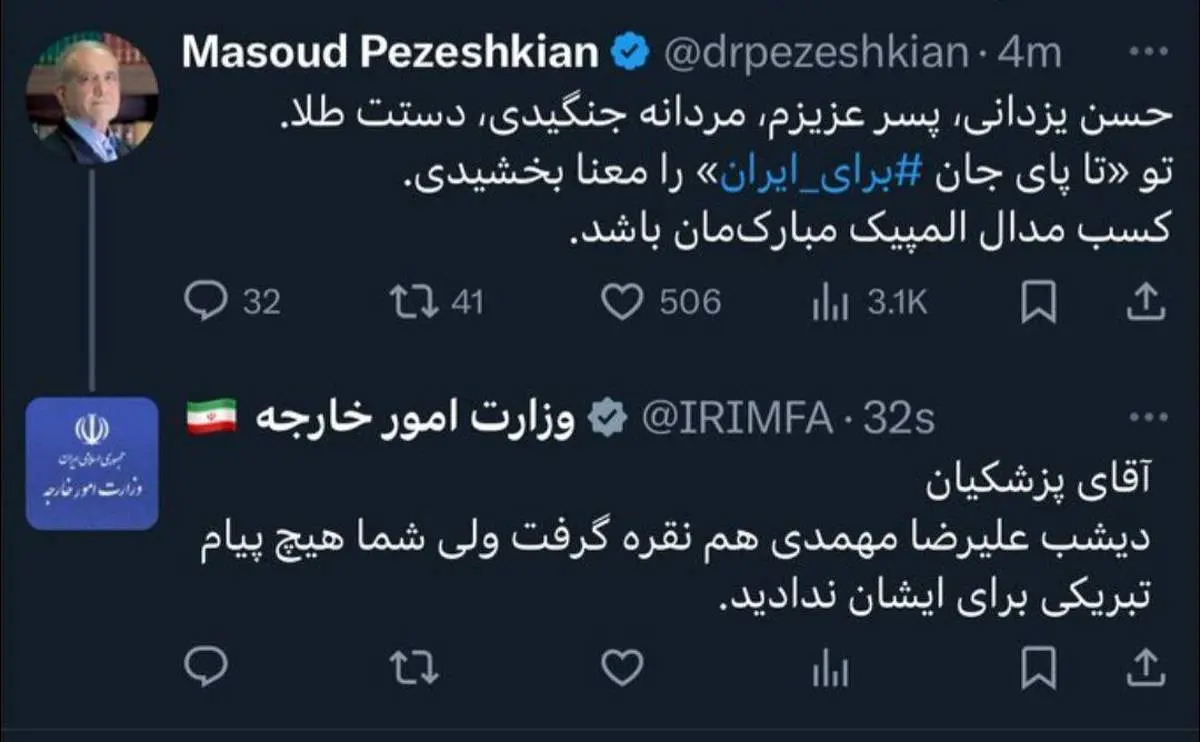This screenshot has height=742, width=1200.
Task: Open overflow menu on Masoud Pezeshkian's tweet
Action: pyautogui.click(x=1142, y=52)
